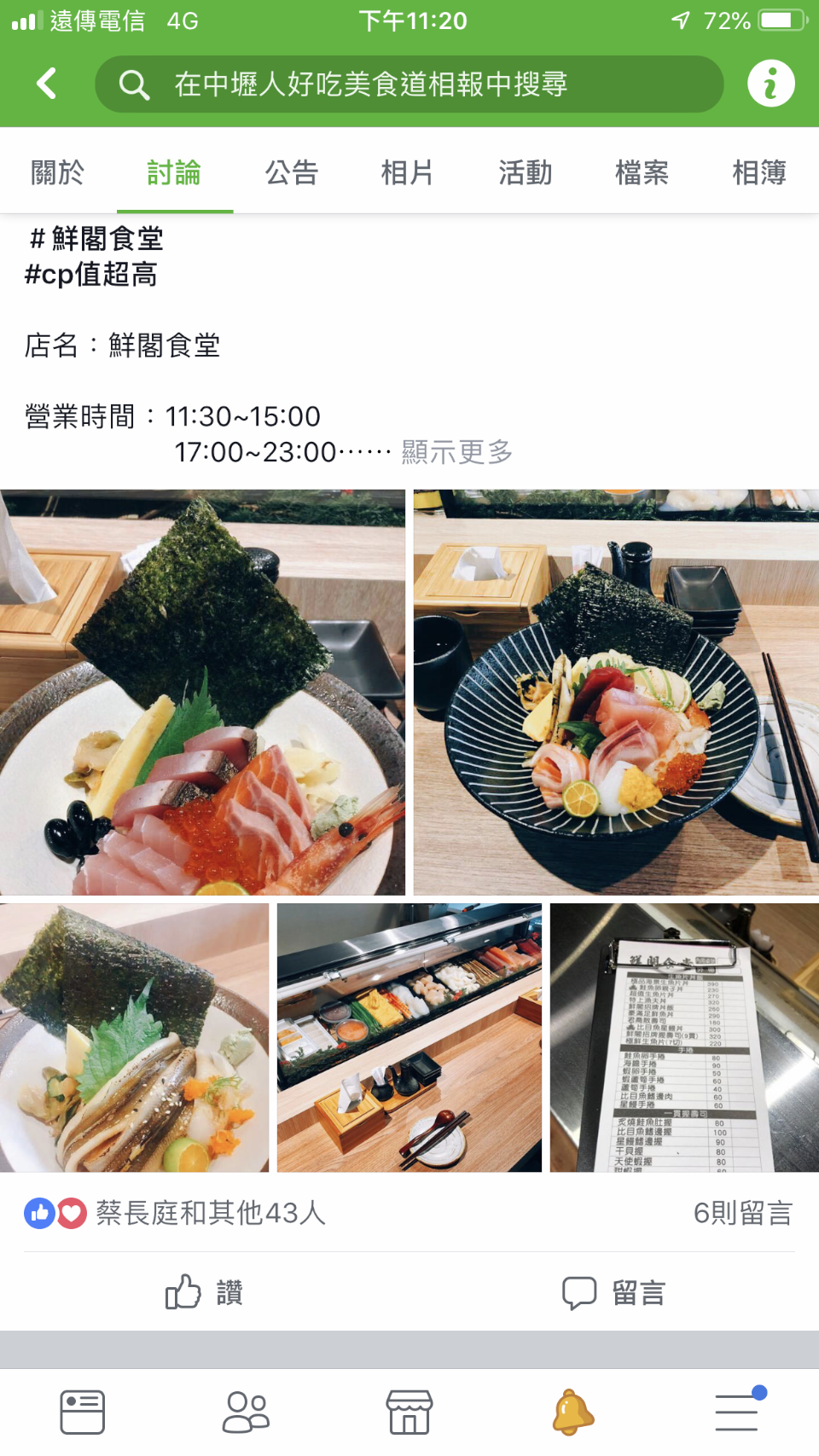Open the 6則留言 comments
This screenshot has width=819, height=1456.
click(x=743, y=1213)
